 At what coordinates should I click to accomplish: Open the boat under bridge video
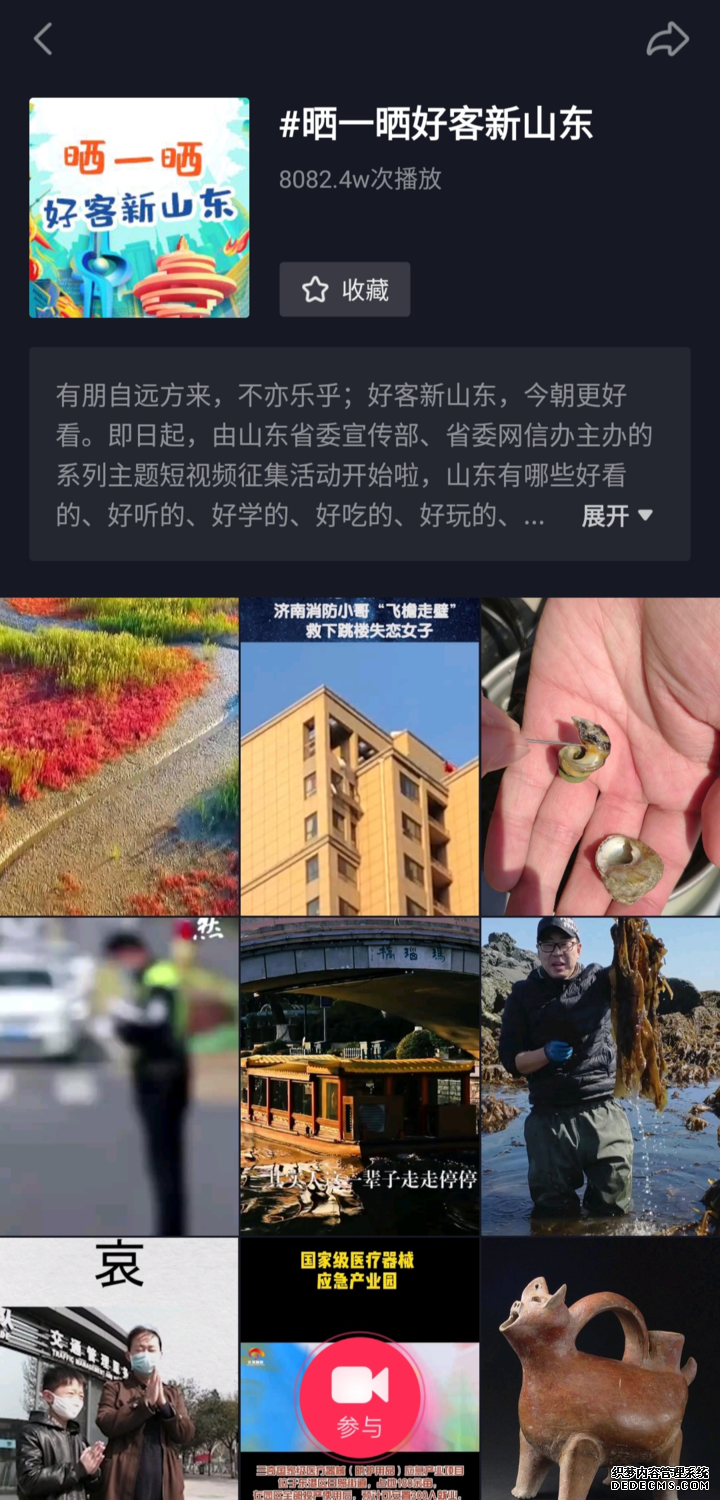[x=360, y=1076]
